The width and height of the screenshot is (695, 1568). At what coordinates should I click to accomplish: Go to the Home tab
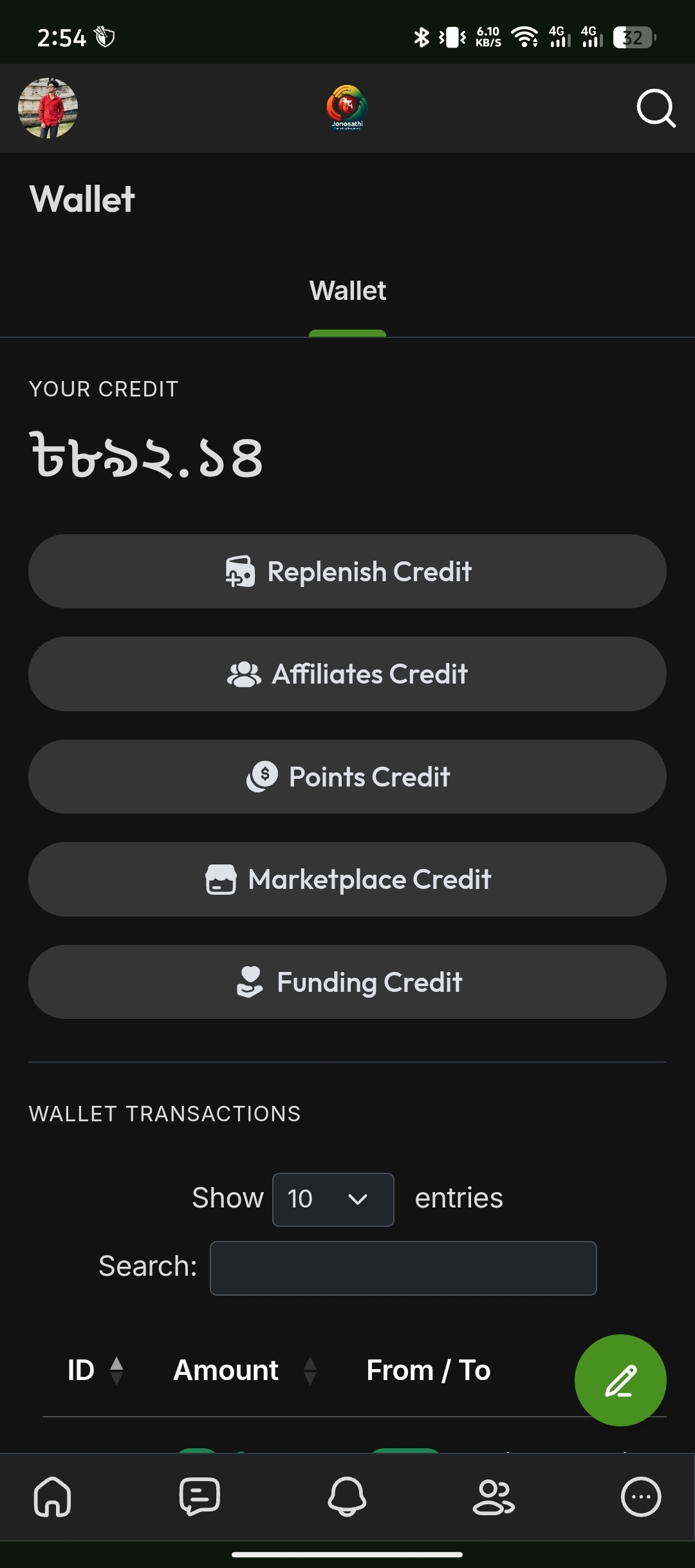[x=52, y=1497]
